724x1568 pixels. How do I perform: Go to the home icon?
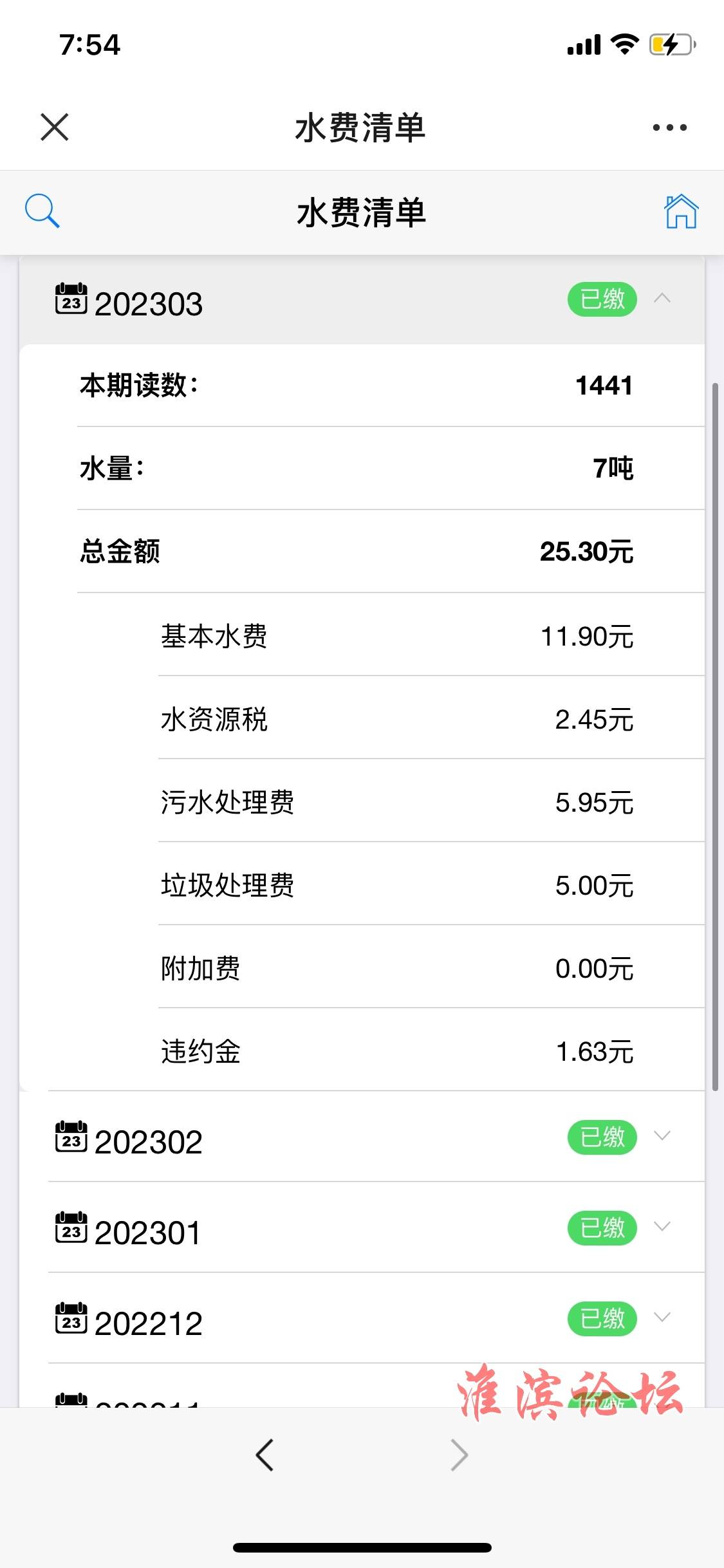(681, 211)
